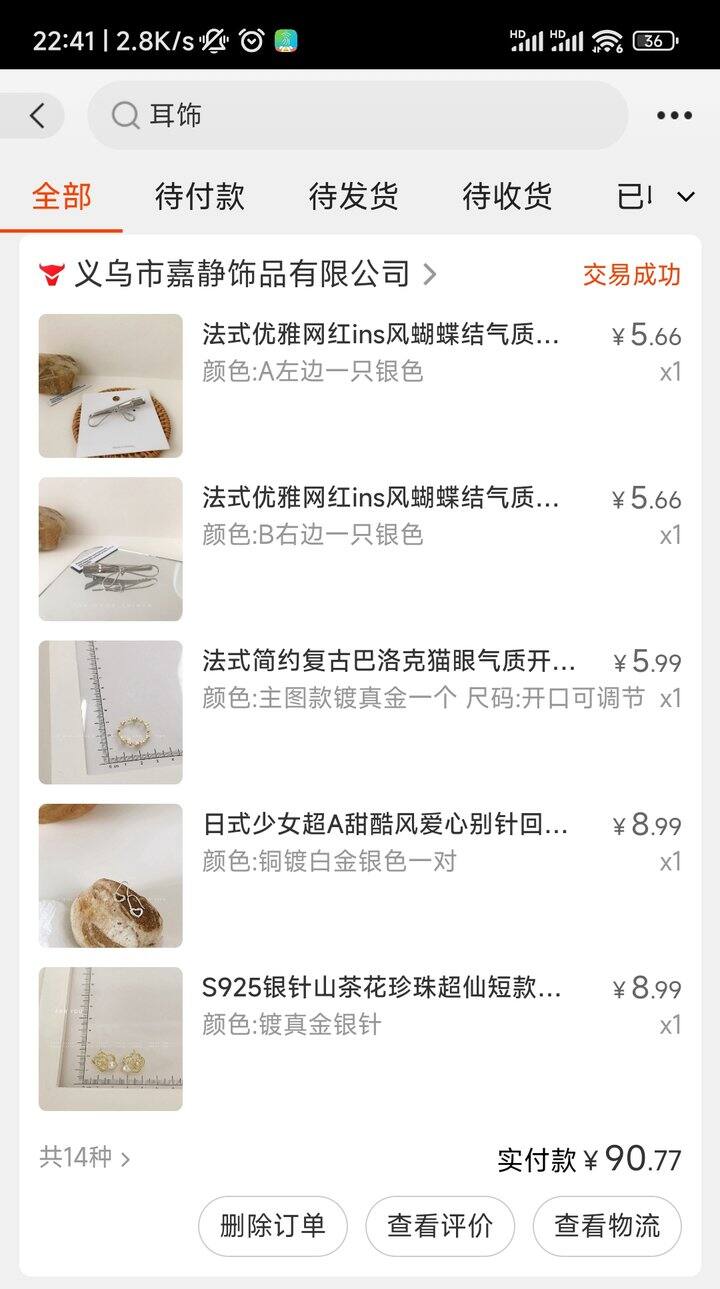The height and width of the screenshot is (1289, 720).
Task: Open the S925银针山茶花珍珠 earring item
Action: [x=360, y=1038]
